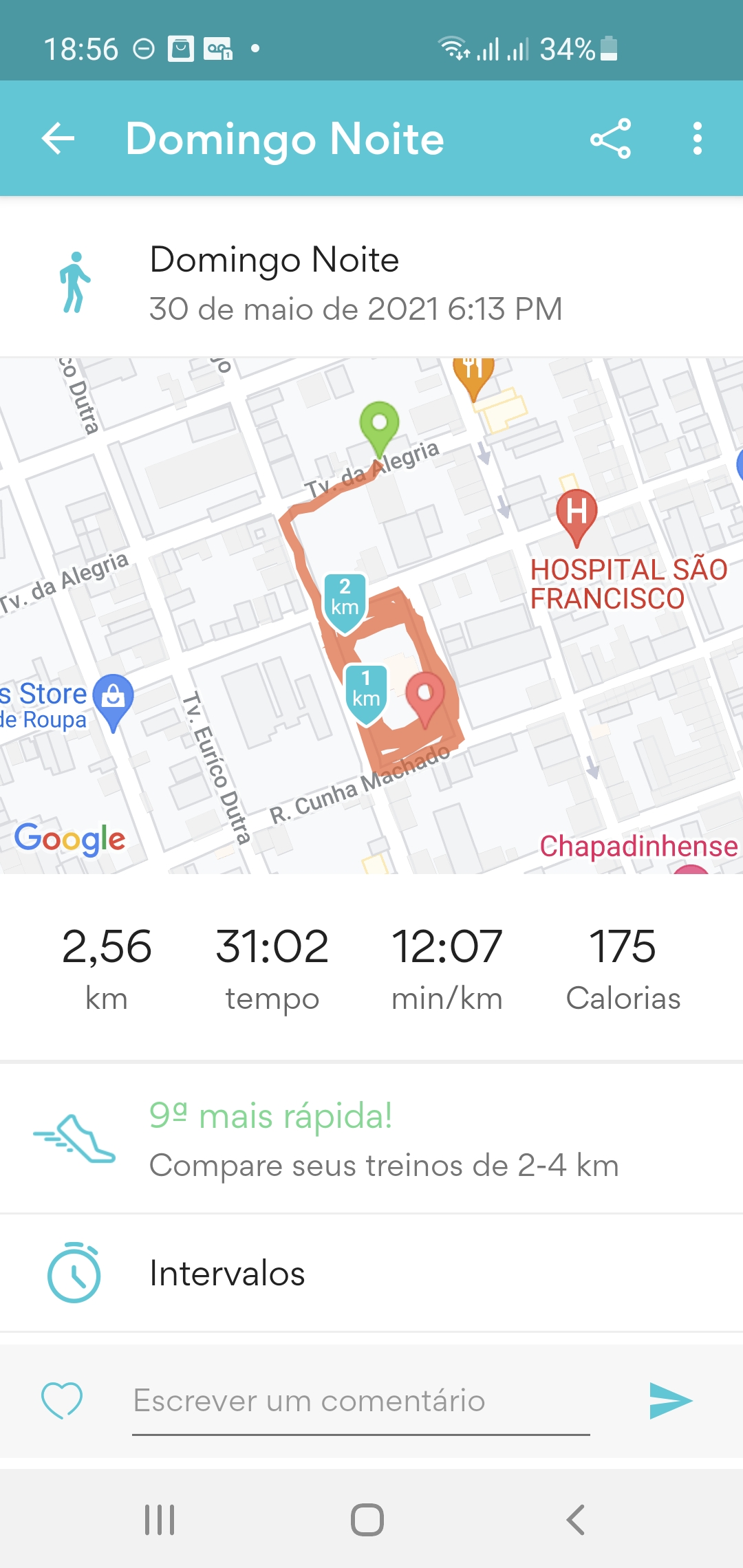
Task: Go to the home screen
Action: pos(367,1520)
